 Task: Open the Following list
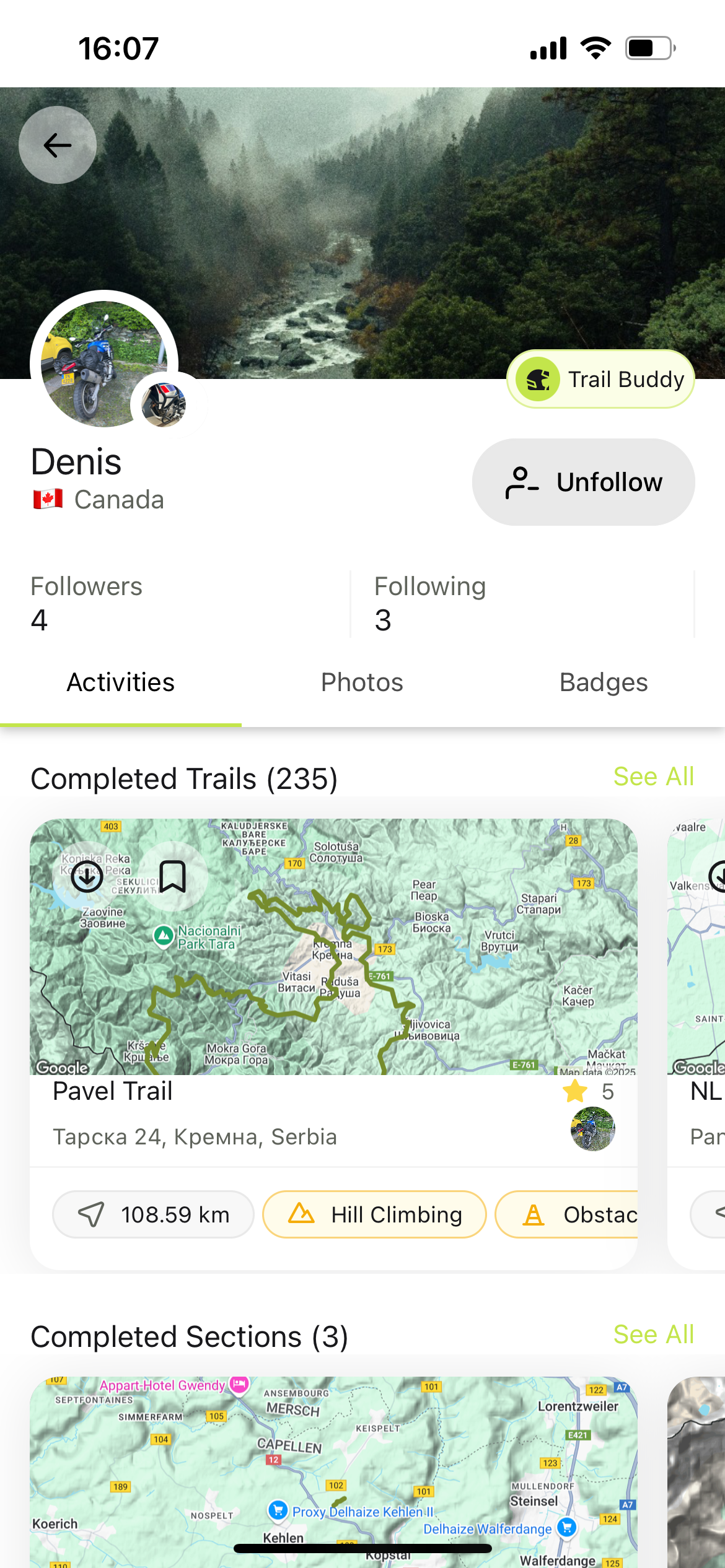pos(430,603)
